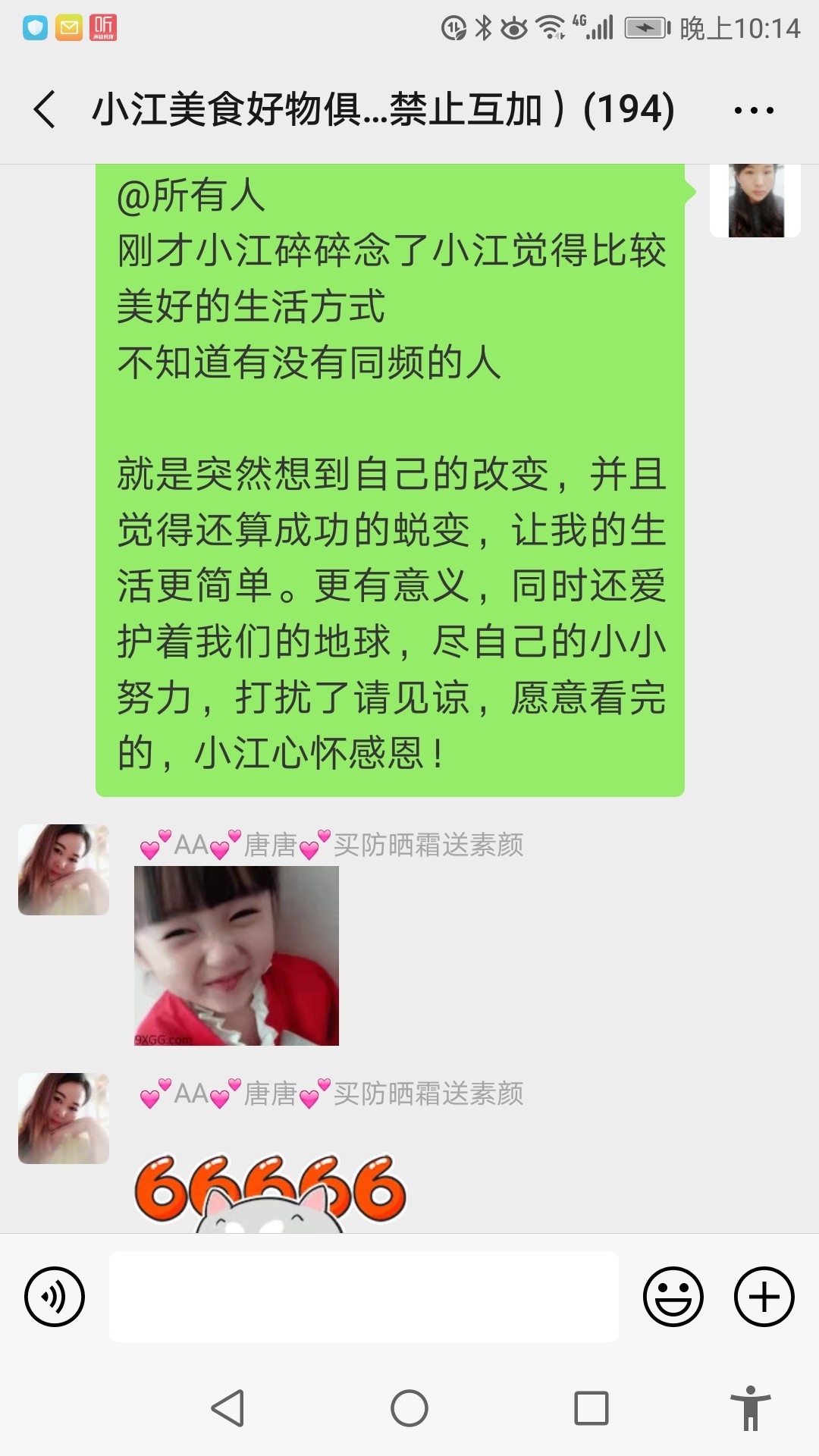Open 唐唐's avatar next to the girl photo
Image resolution: width=819 pixels, height=1456 pixels.
64,870
